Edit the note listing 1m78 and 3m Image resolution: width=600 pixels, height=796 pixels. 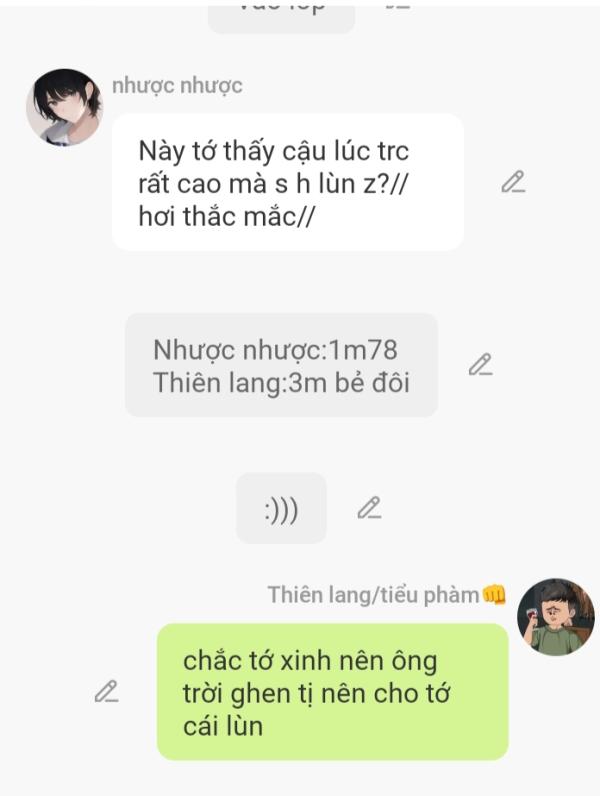pos(480,365)
